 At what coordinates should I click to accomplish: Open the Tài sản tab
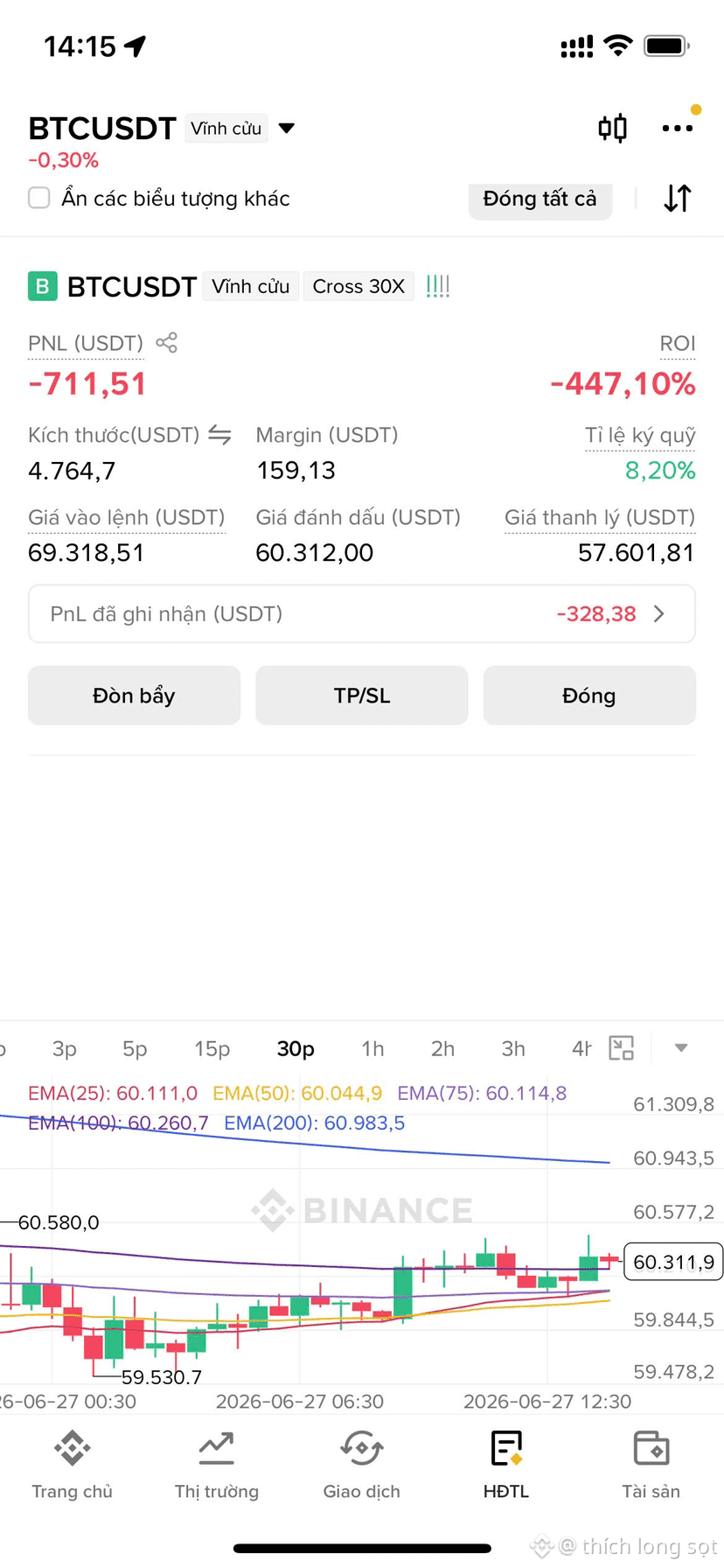tap(651, 1466)
